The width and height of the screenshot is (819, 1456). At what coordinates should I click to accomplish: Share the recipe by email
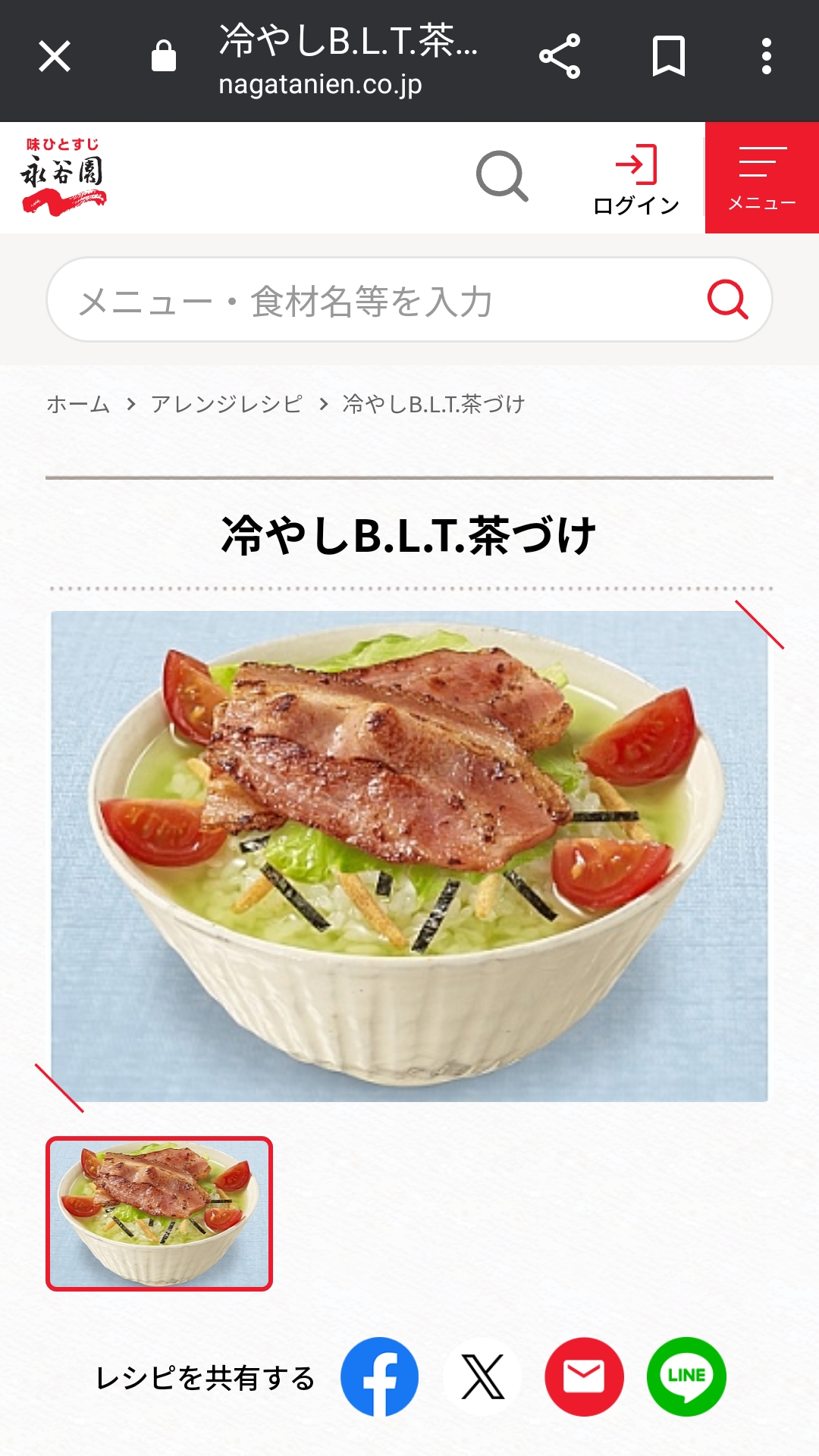click(x=584, y=1376)
